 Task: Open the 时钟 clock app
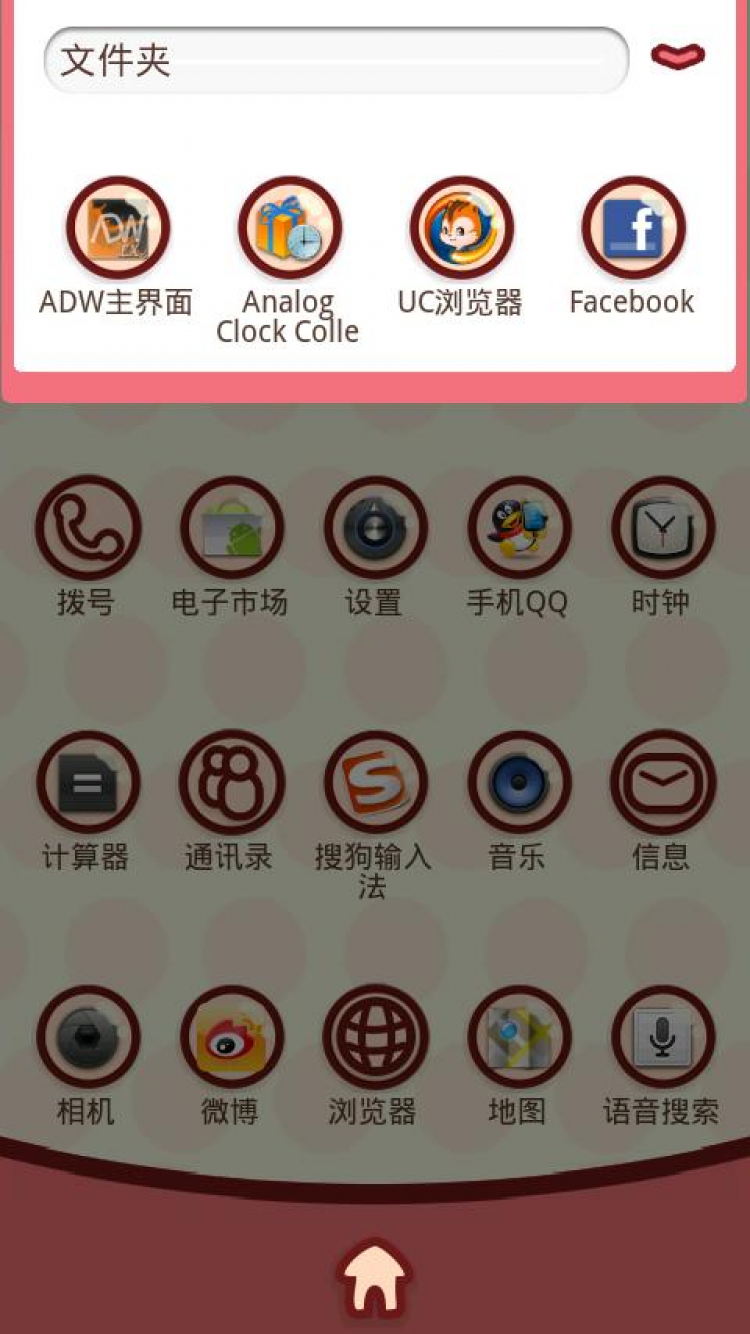click(662, 528)
